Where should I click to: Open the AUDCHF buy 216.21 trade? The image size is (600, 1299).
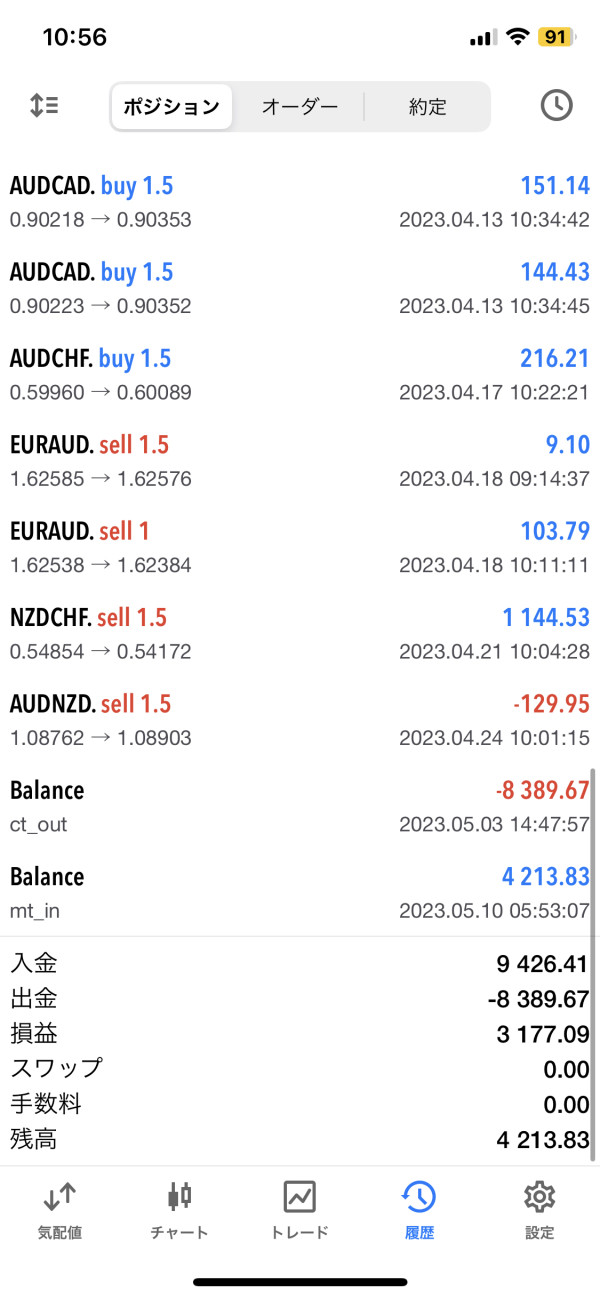tap(300, 374)
